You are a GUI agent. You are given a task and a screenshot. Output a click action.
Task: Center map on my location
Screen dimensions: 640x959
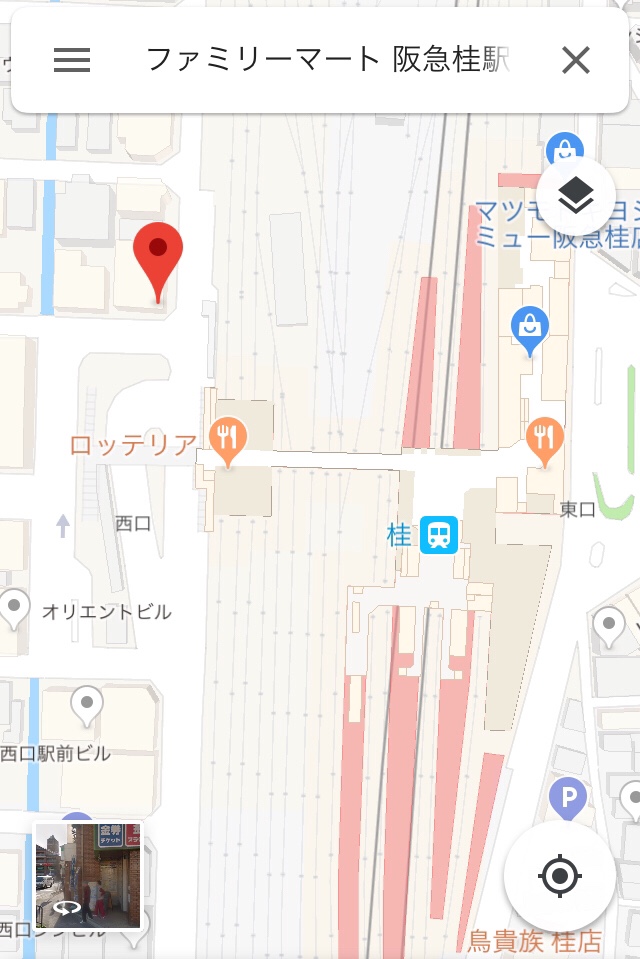coord(560,877)
